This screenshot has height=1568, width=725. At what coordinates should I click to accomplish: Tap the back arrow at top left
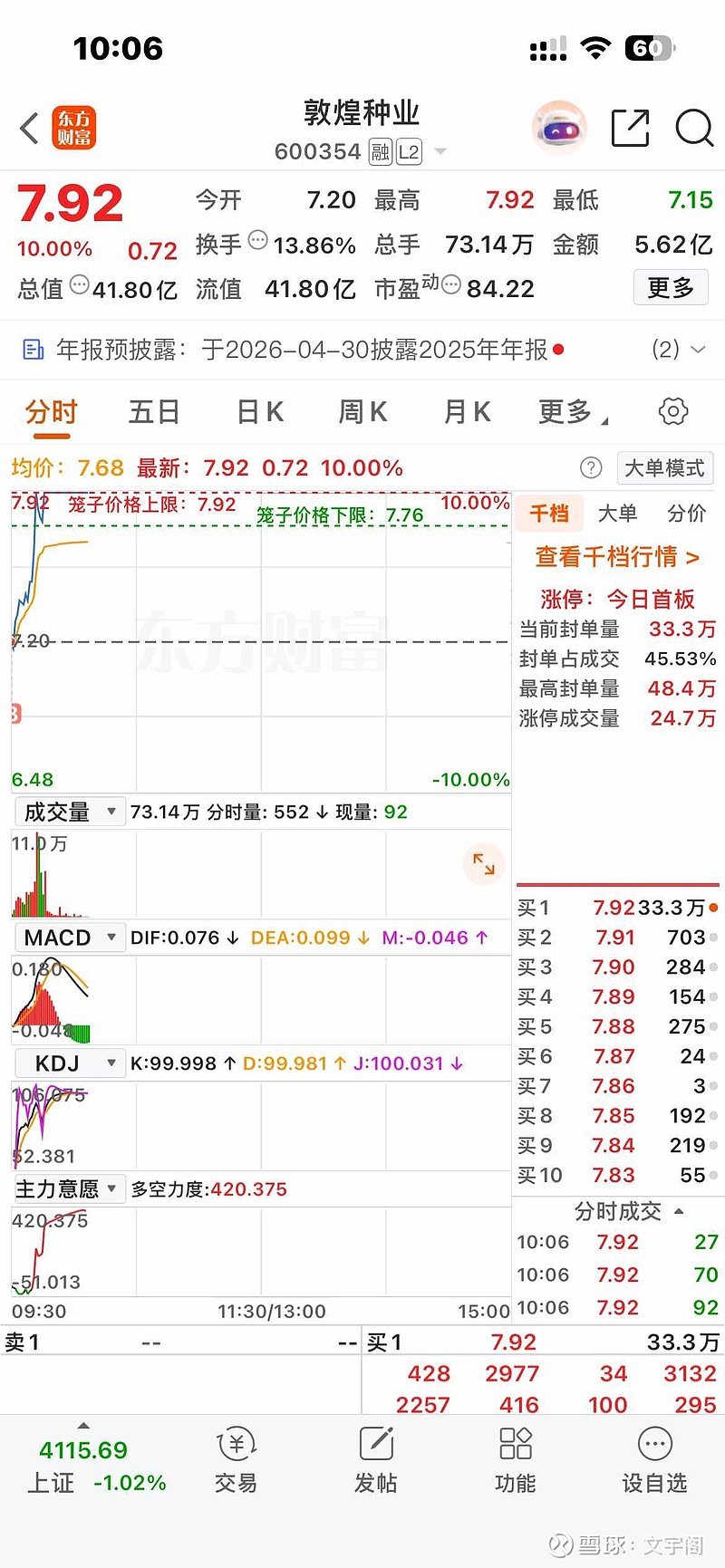(28, 129)
